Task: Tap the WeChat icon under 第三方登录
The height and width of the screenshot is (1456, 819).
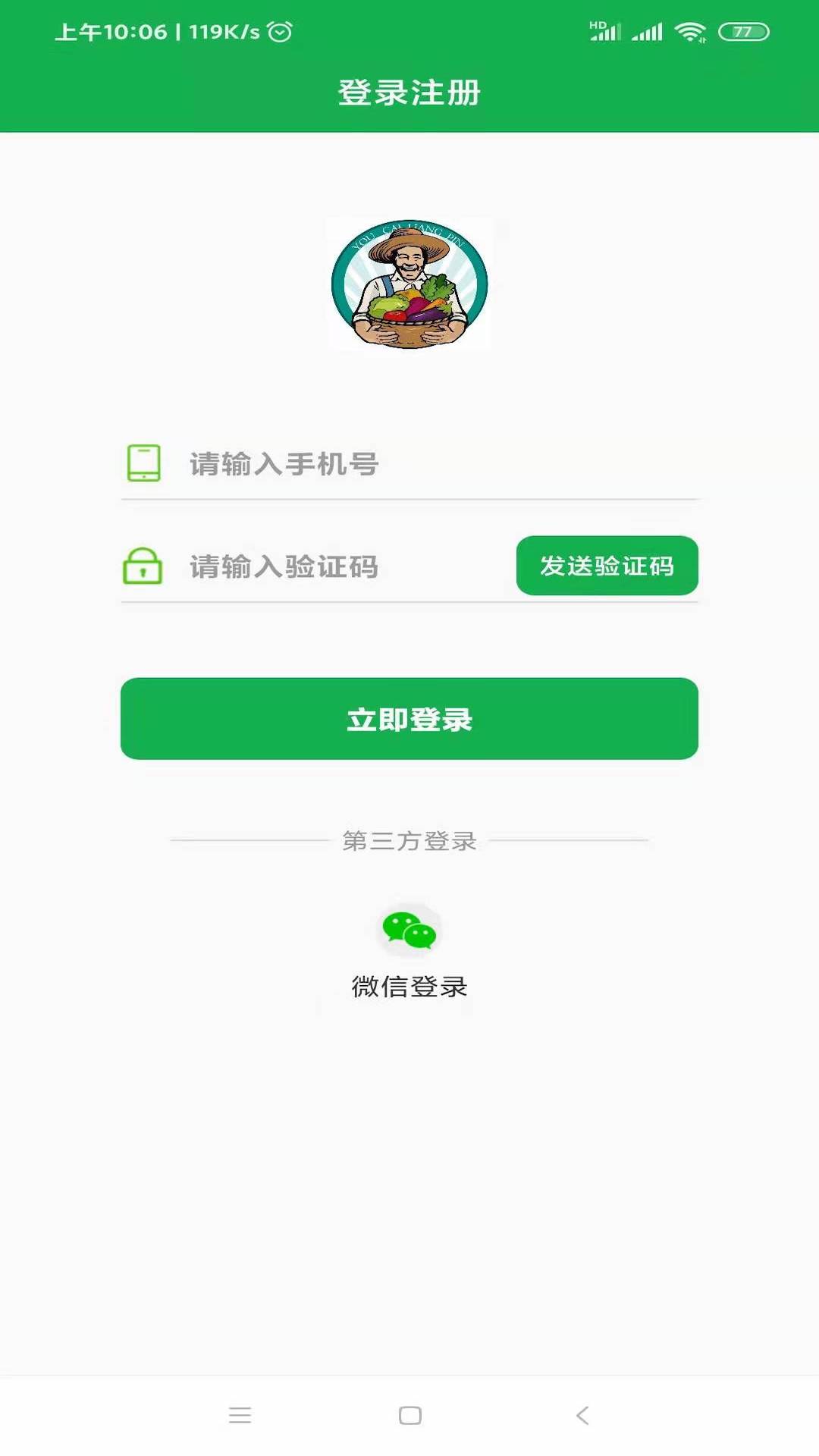Action: [409, 930]
